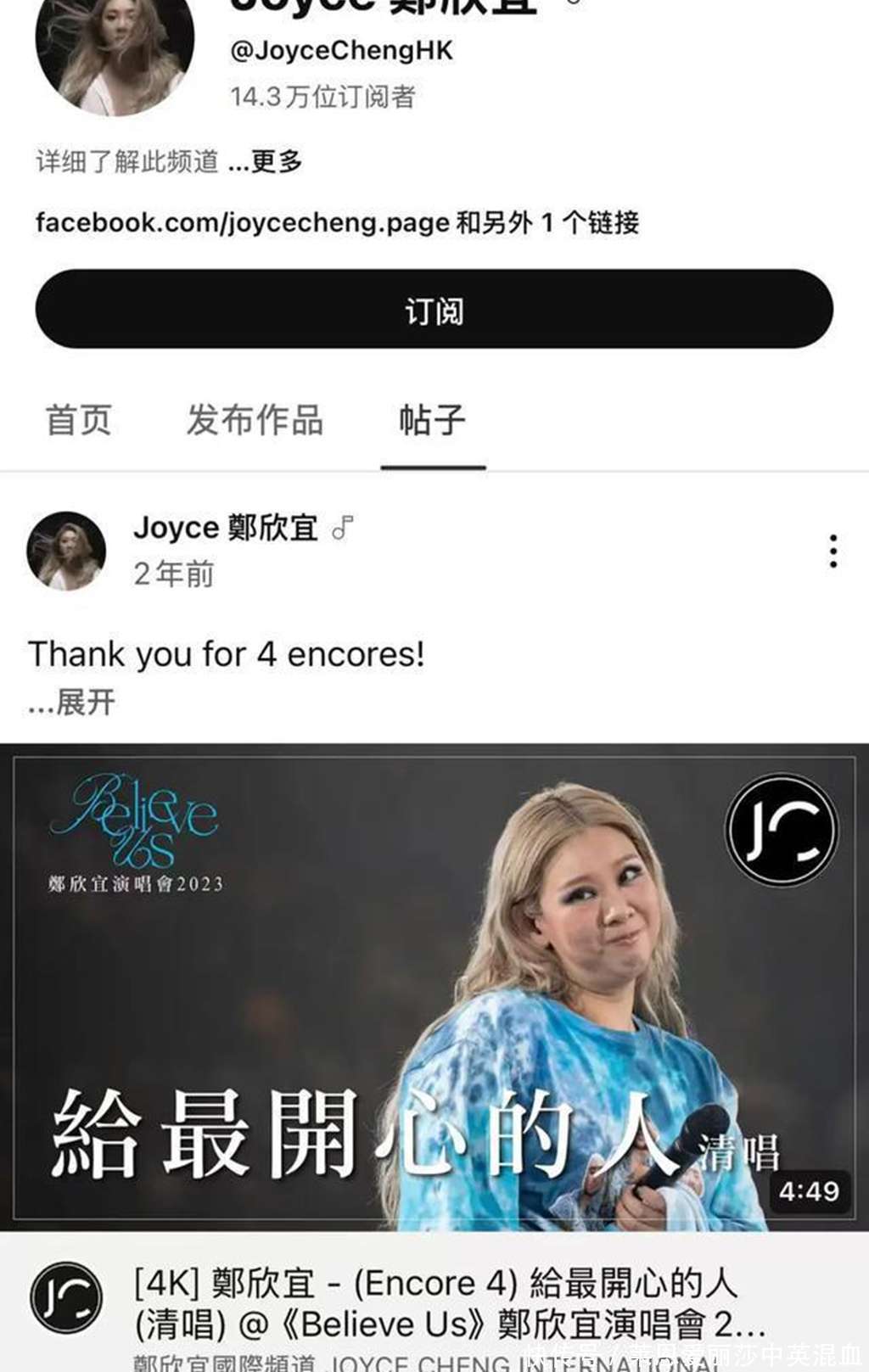Screen dimensions: 869x1372
Task: Tap 更多 to see channel details
Action: (277, 161)
